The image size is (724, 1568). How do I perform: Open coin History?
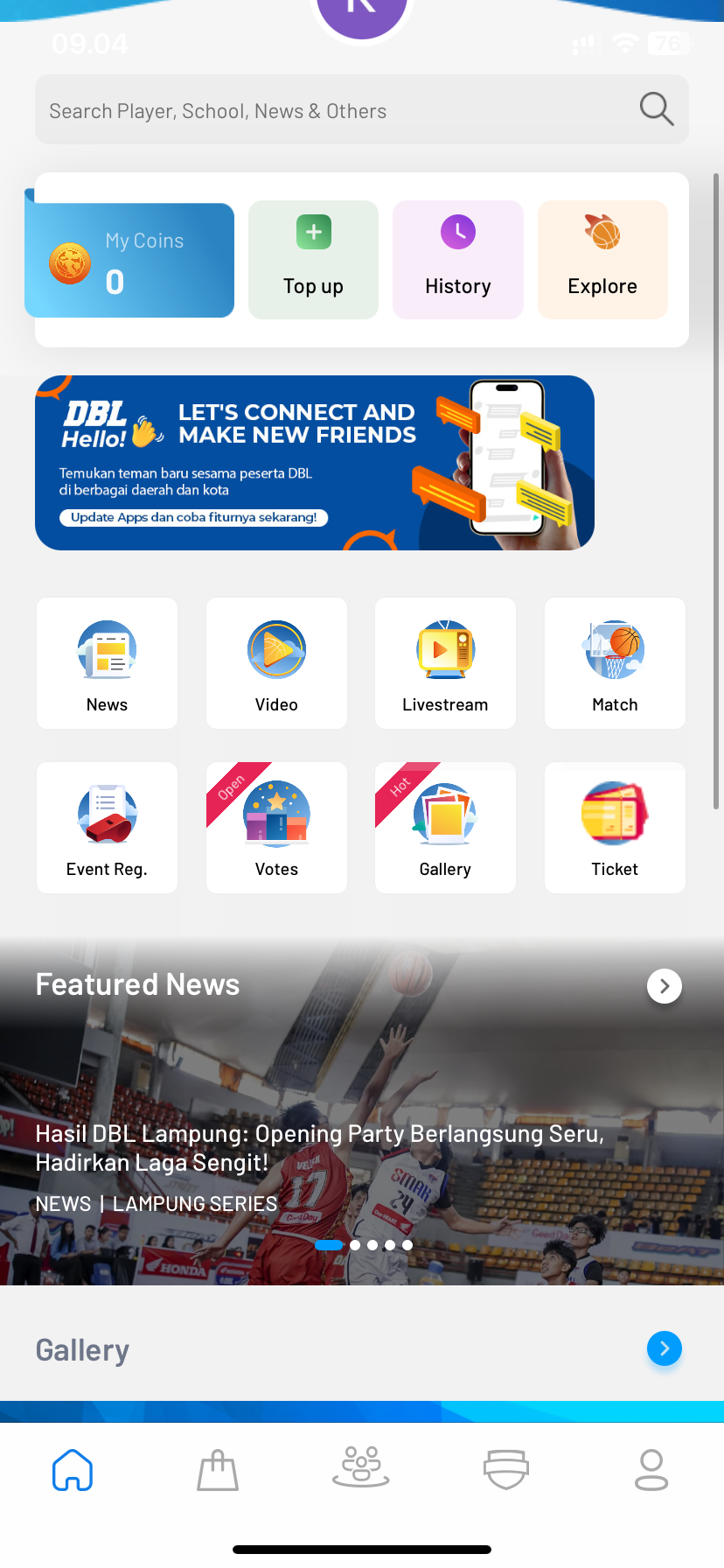[x=457, y=260]
